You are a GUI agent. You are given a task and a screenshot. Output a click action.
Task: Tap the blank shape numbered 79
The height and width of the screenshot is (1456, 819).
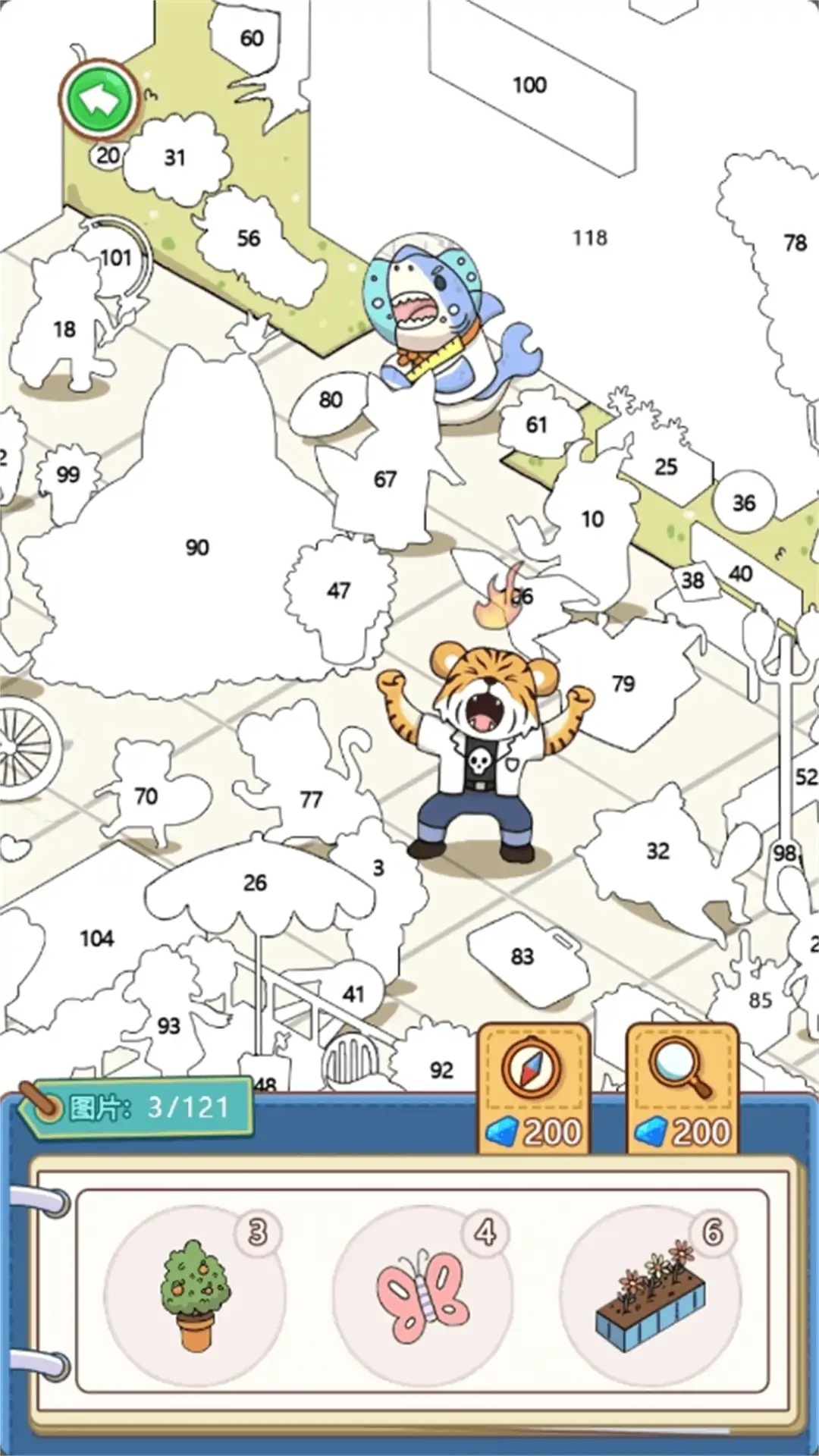pyautogui.click(x=623, y=684)
